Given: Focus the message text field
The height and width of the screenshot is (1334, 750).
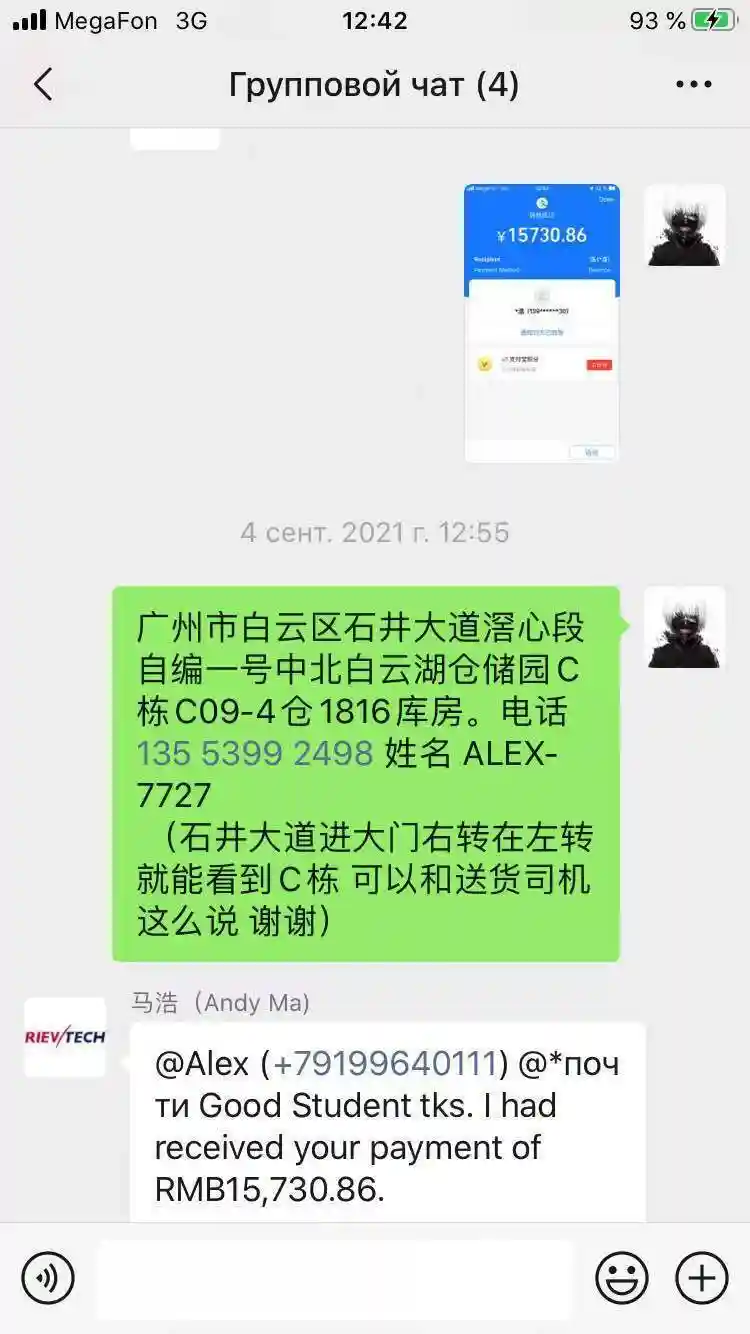Looking at the screenshot, I should 335,1278.
